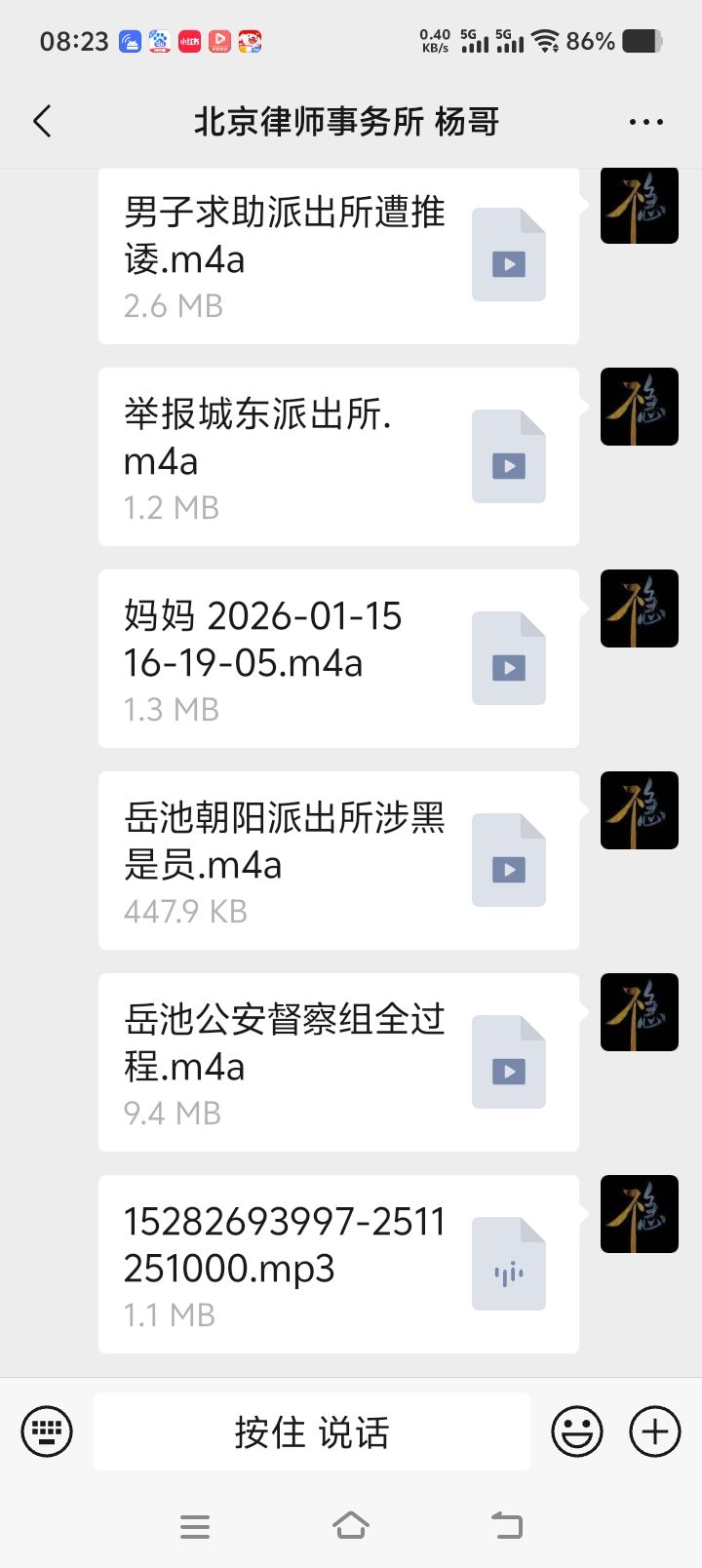
Task: Open the emoji sticker picker
Action: (576, 1431)
